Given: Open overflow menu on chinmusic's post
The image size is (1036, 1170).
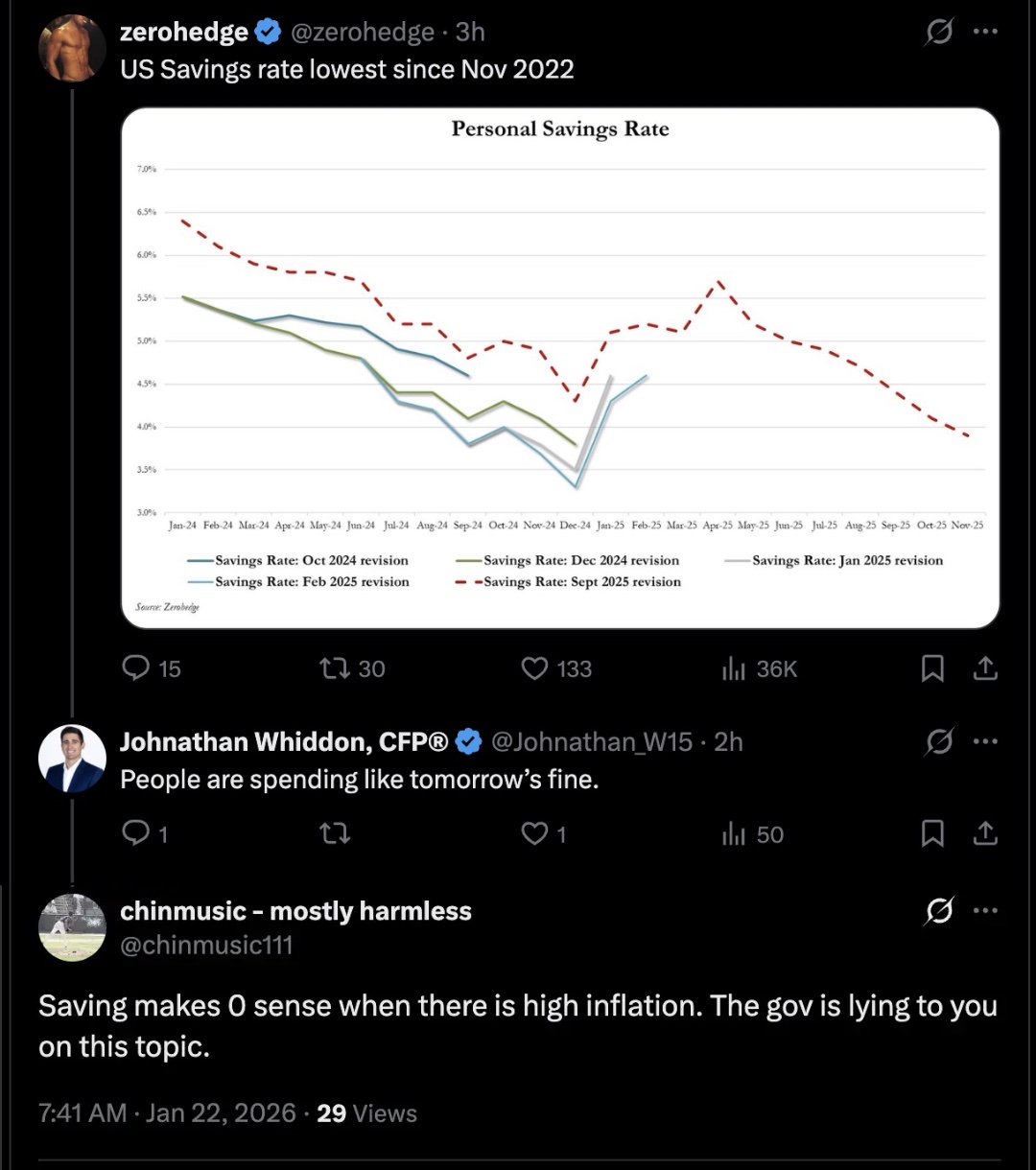Looking at the screenshot, I should point(985,911).
